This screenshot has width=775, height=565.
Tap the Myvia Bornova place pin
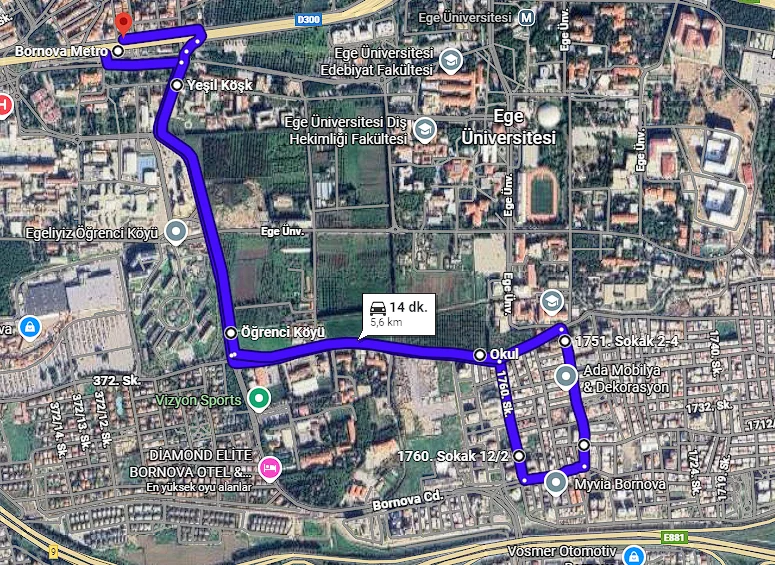coord(557,484)
